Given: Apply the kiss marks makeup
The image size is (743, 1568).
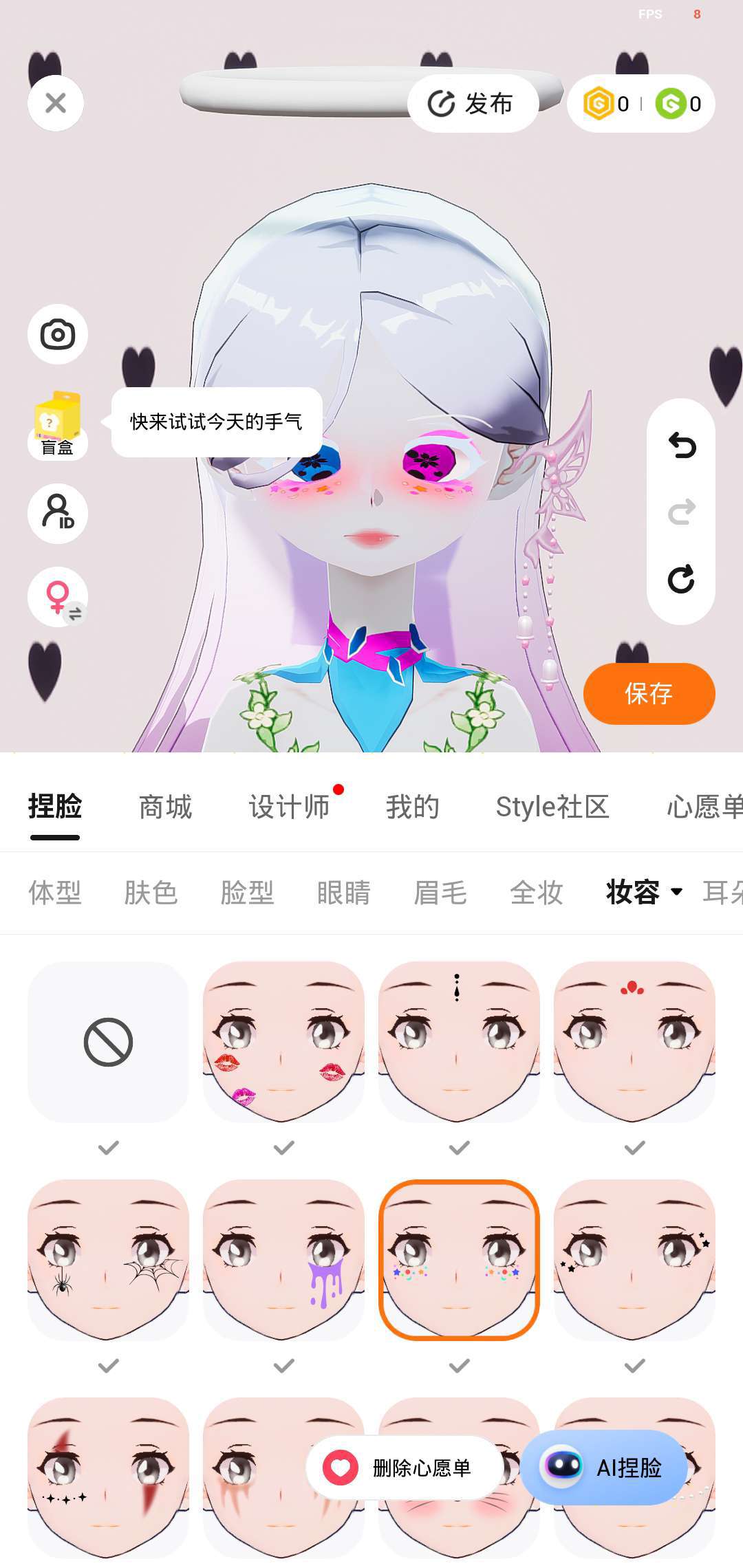Looking at the screenshot, I should (283, 1043).
